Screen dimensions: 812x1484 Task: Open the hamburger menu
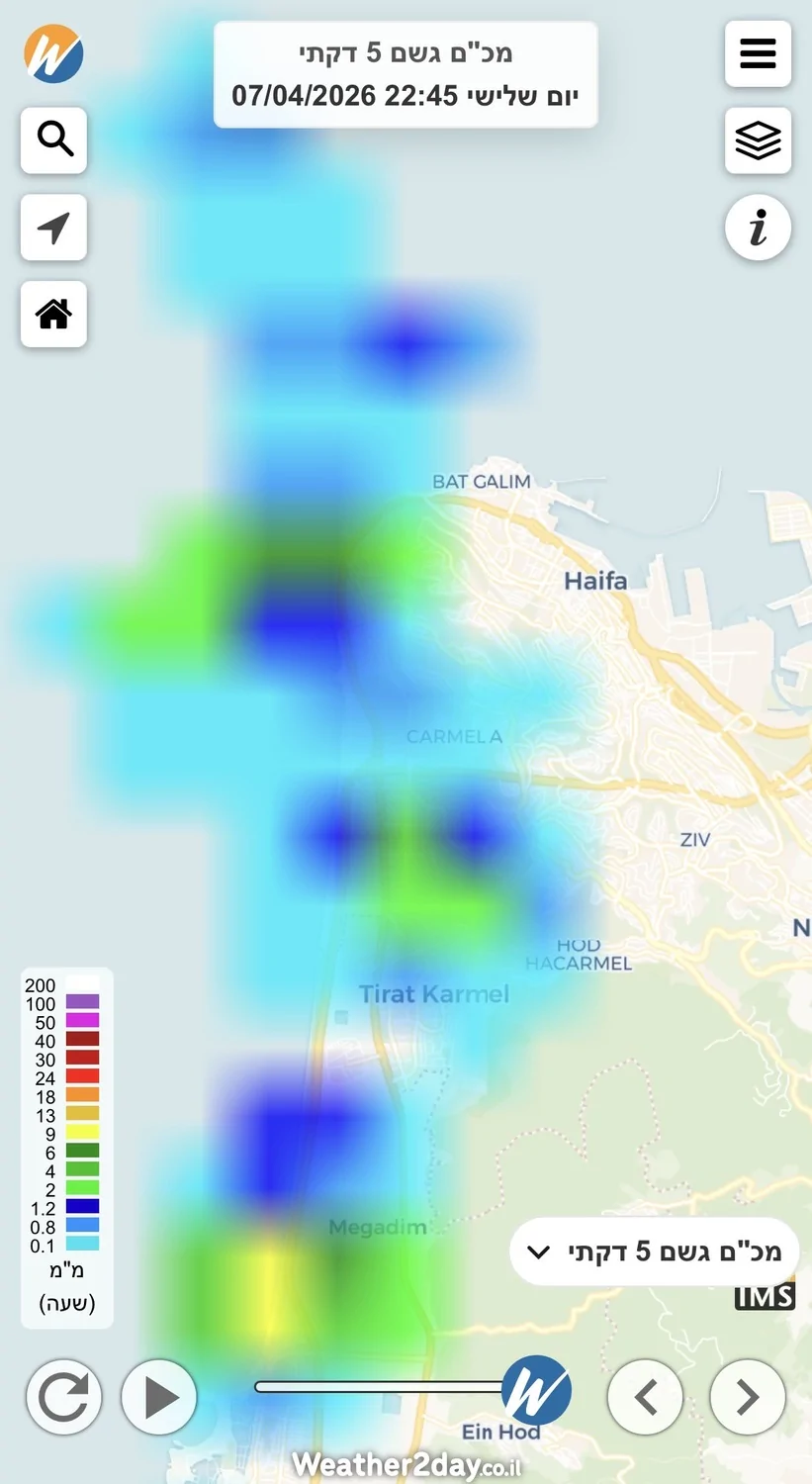click(758, 53)
